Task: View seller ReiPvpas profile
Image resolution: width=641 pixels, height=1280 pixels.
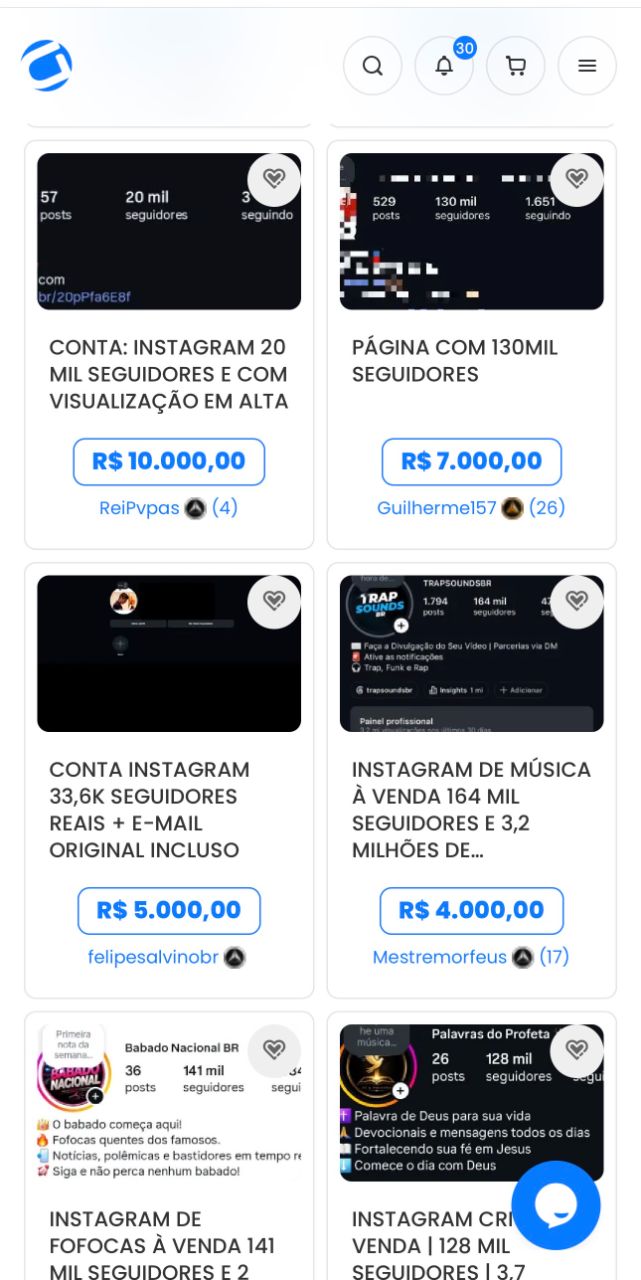Action: [139, 508]
